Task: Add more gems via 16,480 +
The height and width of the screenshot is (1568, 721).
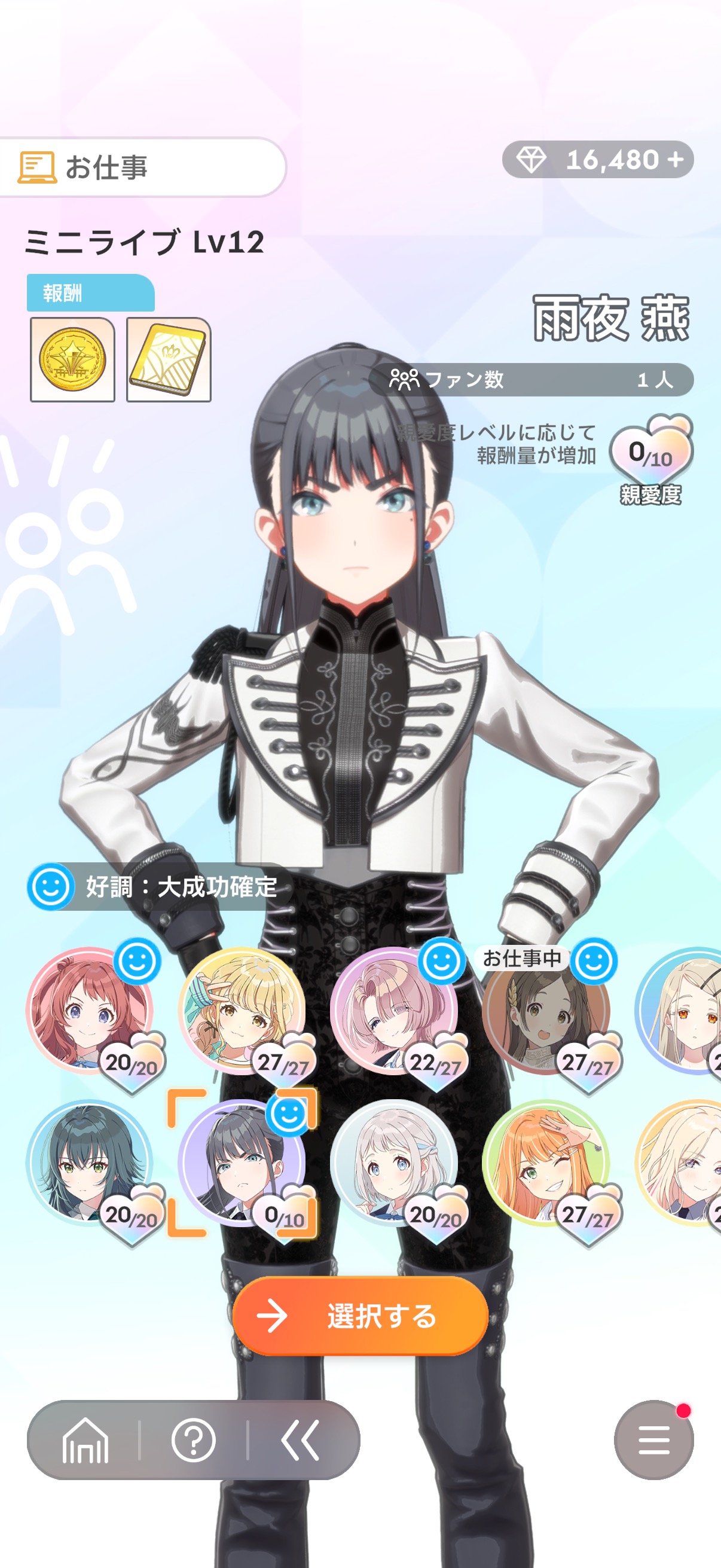Action: click(x=598, y=160)
